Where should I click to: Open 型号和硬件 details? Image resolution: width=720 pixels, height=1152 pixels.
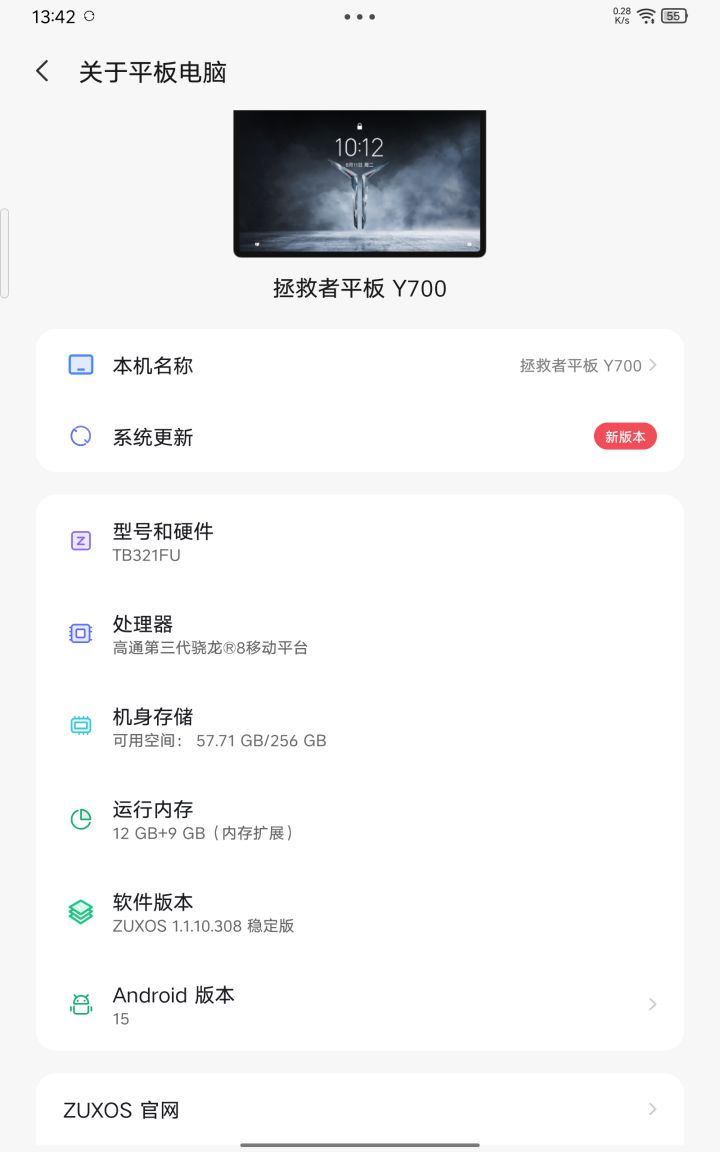[x=360, y=542]
